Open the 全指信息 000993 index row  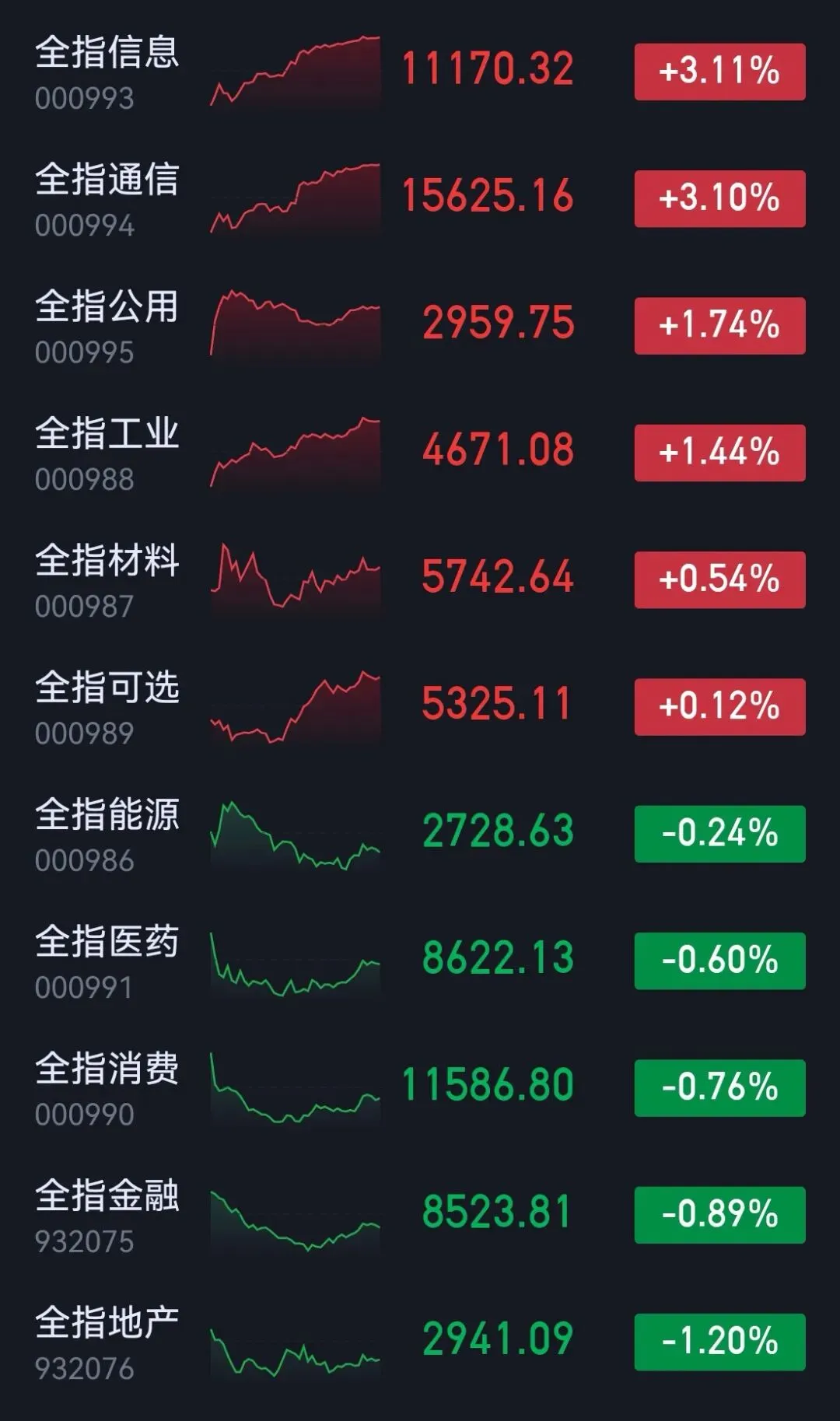click(x=420, y=72)
